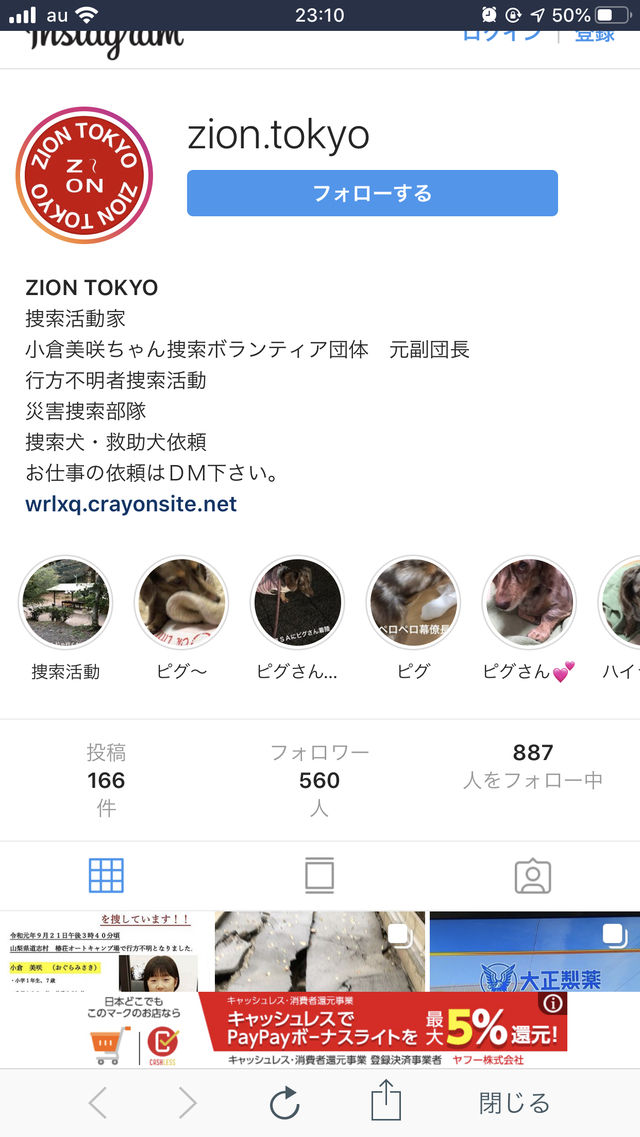Tap the フォローする follow button
The height and width of the screenshot is (1137, 640).
372,193
